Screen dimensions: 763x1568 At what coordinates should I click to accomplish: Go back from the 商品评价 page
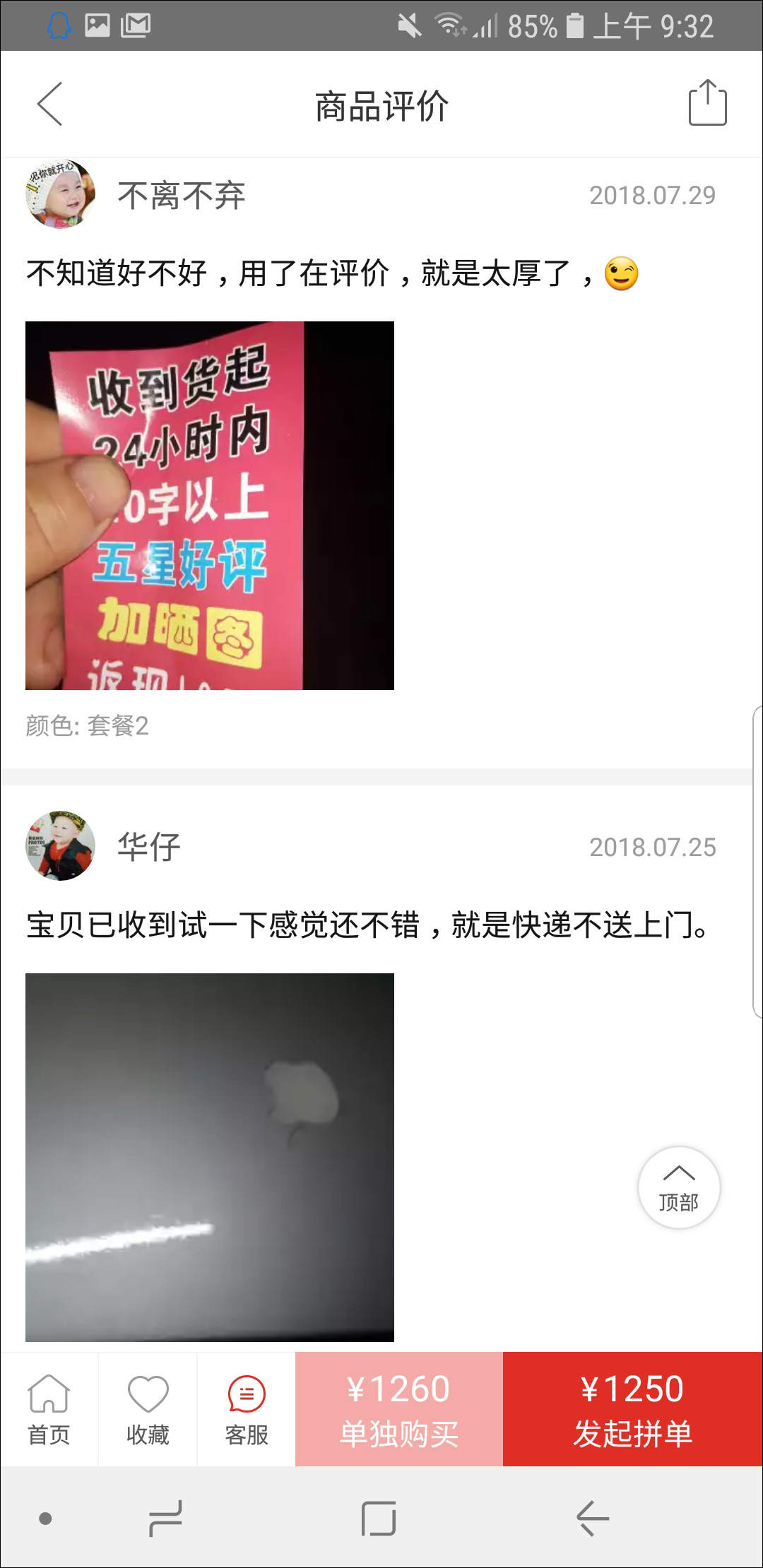(49, 104)
